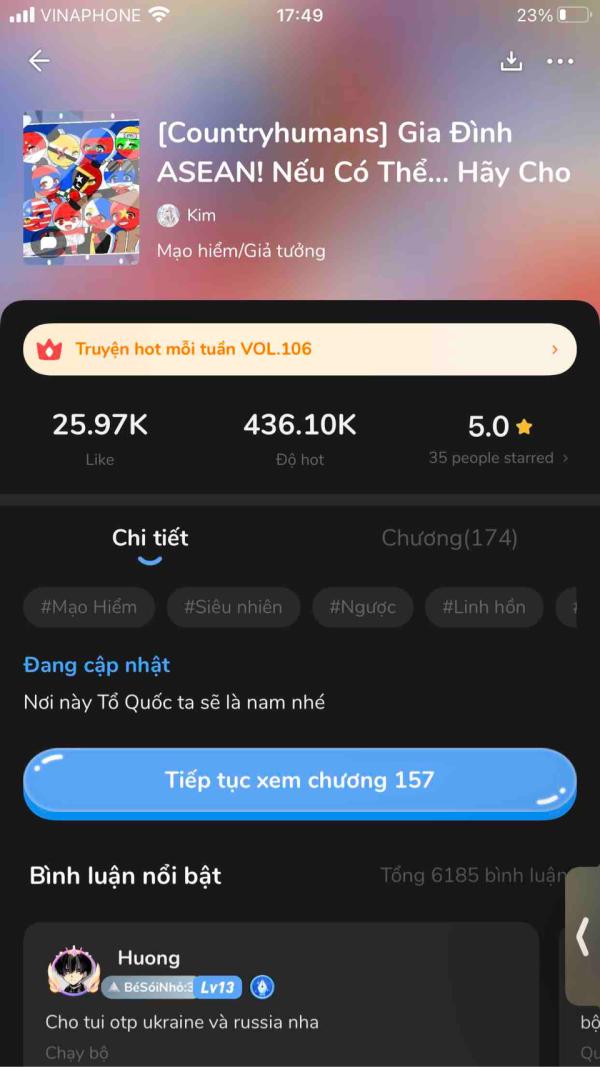Tap the #Mạo Hiểm tag chip
This screenshot has width=600, height=1067.
(89, 607)
